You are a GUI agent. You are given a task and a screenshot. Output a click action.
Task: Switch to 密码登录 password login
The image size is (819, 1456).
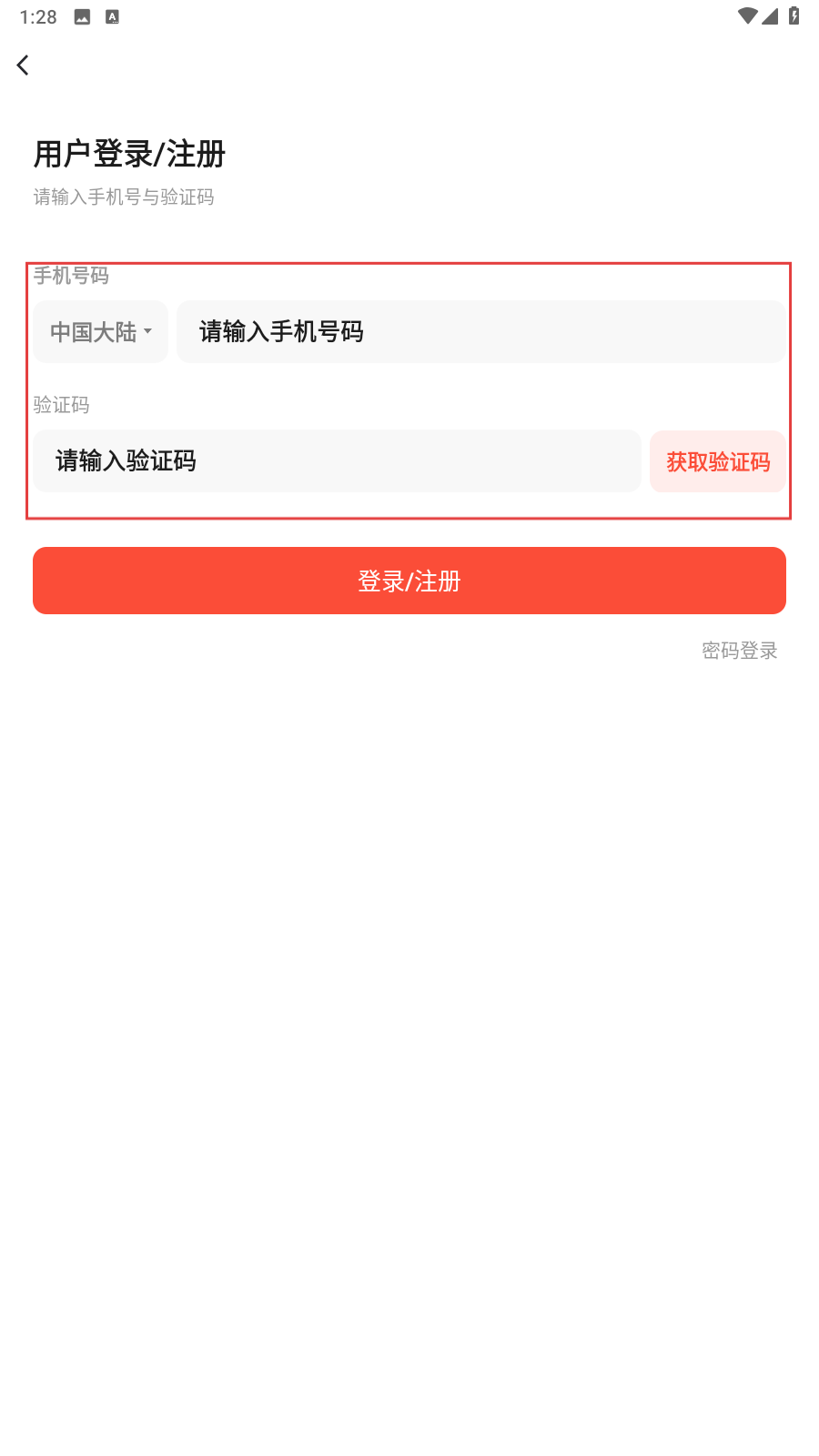tap(740, 651)
